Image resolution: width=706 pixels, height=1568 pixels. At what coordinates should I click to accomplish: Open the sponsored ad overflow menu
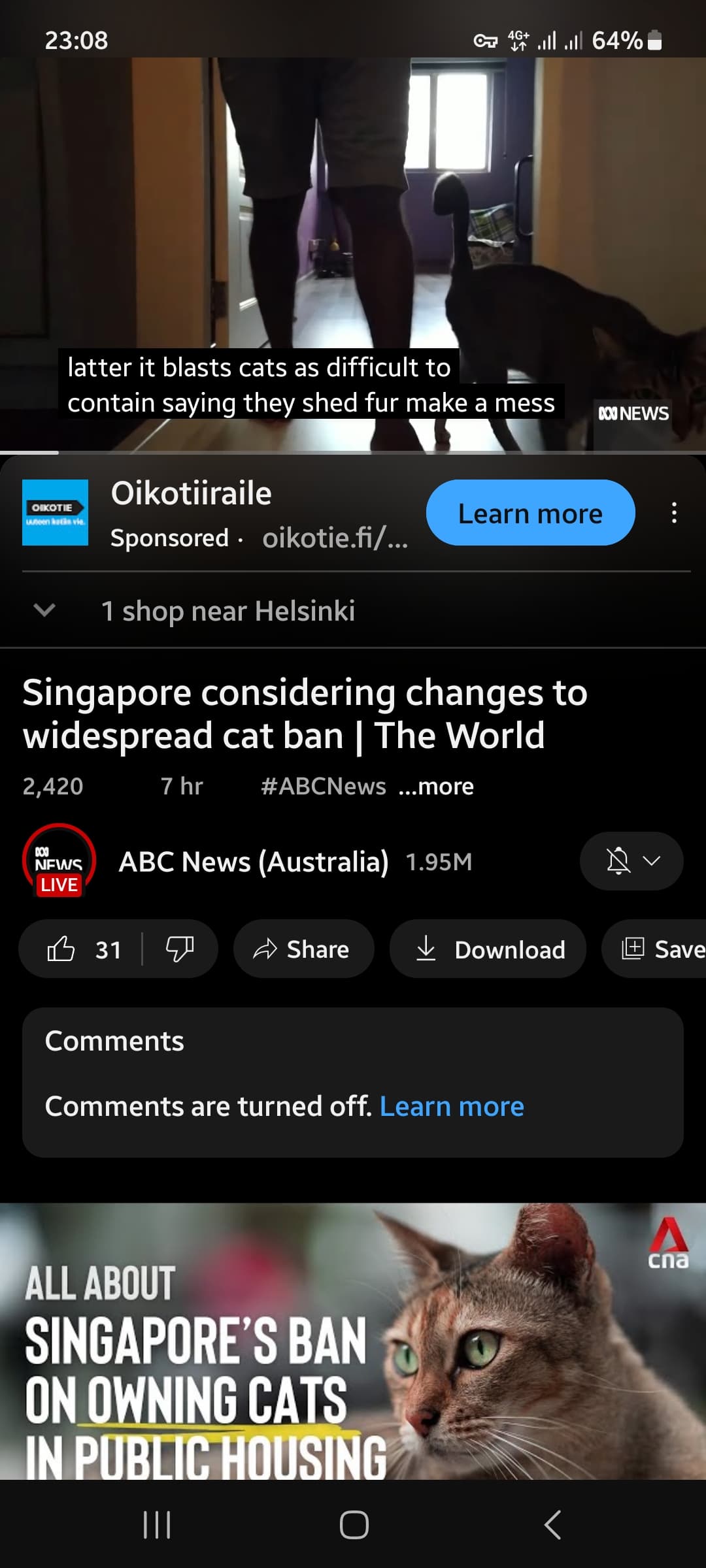(674, 513)
